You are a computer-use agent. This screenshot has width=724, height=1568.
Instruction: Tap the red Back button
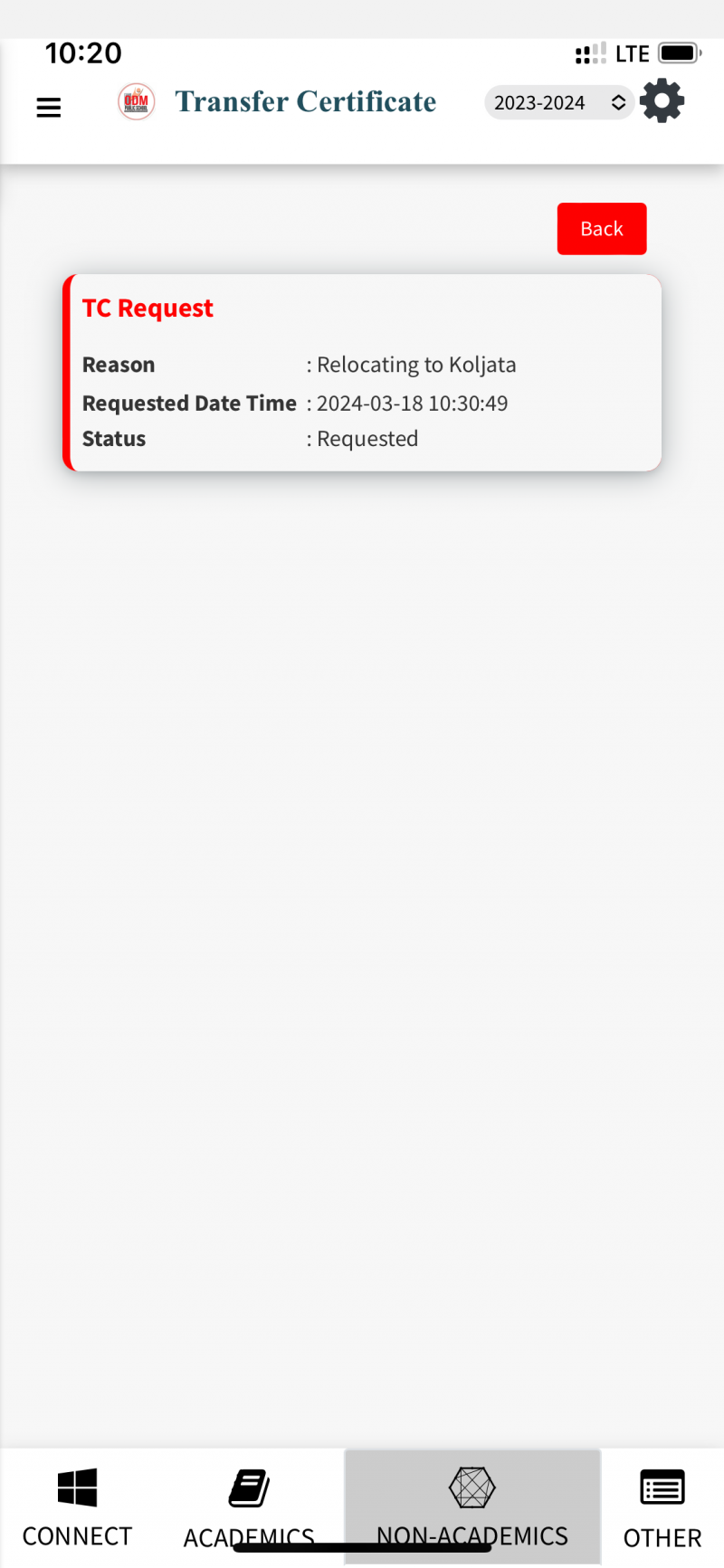click(x=602, y=229)
